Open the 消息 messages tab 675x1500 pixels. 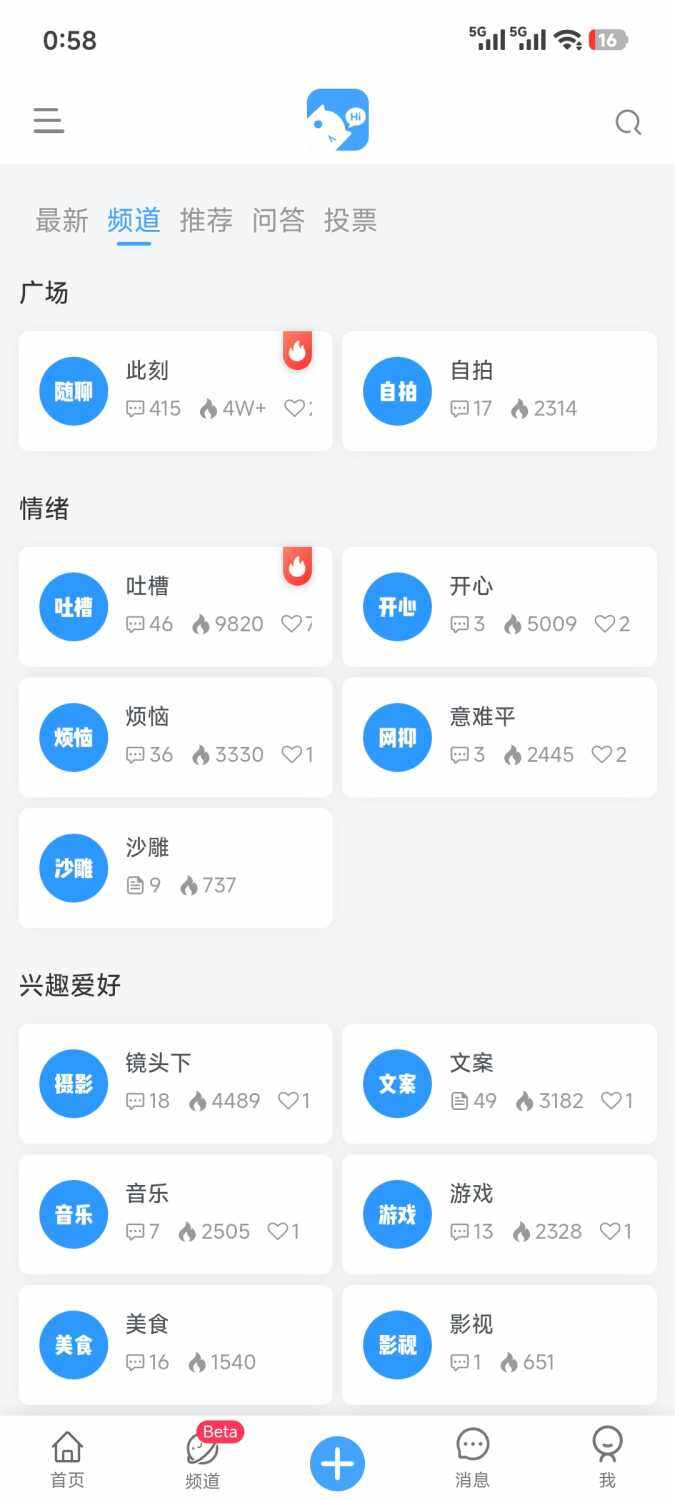pyautogui.click(x=472, y=1459)
